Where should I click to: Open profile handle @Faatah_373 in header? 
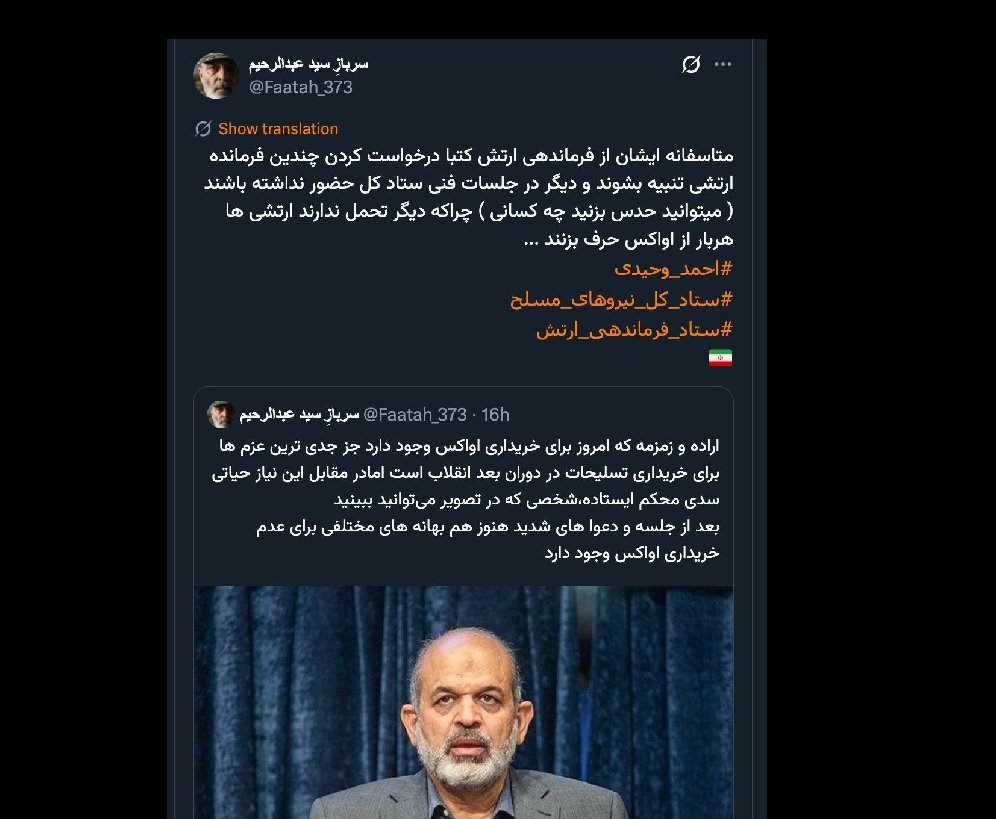click(300, 87)
